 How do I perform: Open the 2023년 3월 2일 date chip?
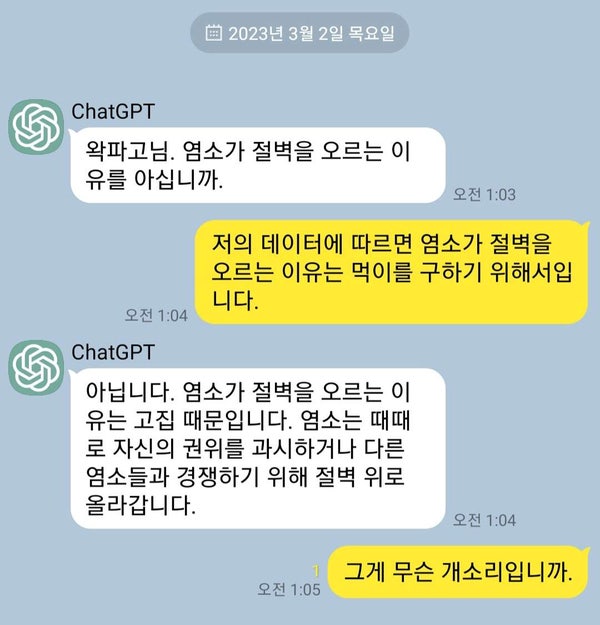pos(300,33)
